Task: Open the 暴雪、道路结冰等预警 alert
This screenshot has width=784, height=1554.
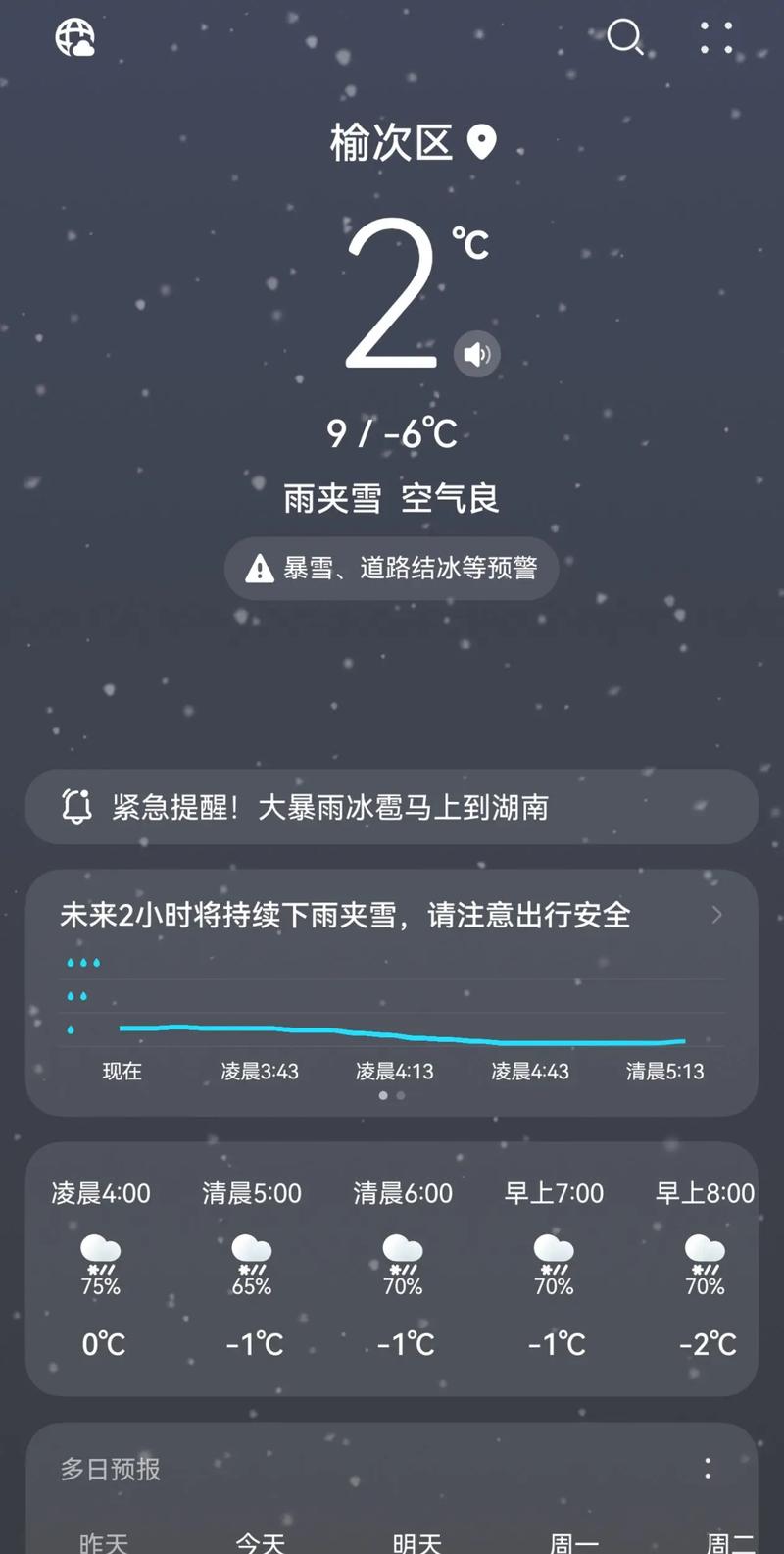Action: pyautogui.click(x=390, y=569)
